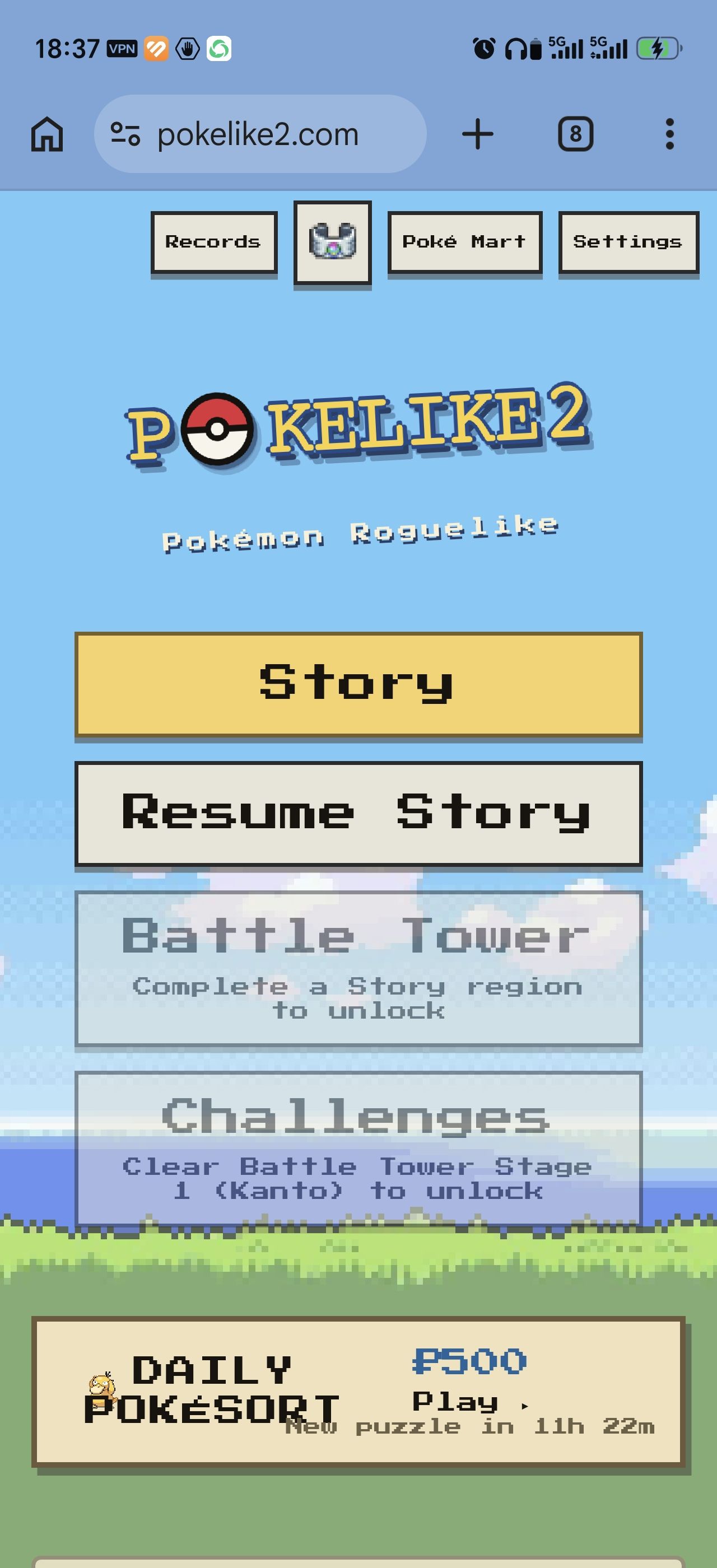Go to the browser home page
Viewport: 717px width, 1568px height.
[x=47, y=134]
